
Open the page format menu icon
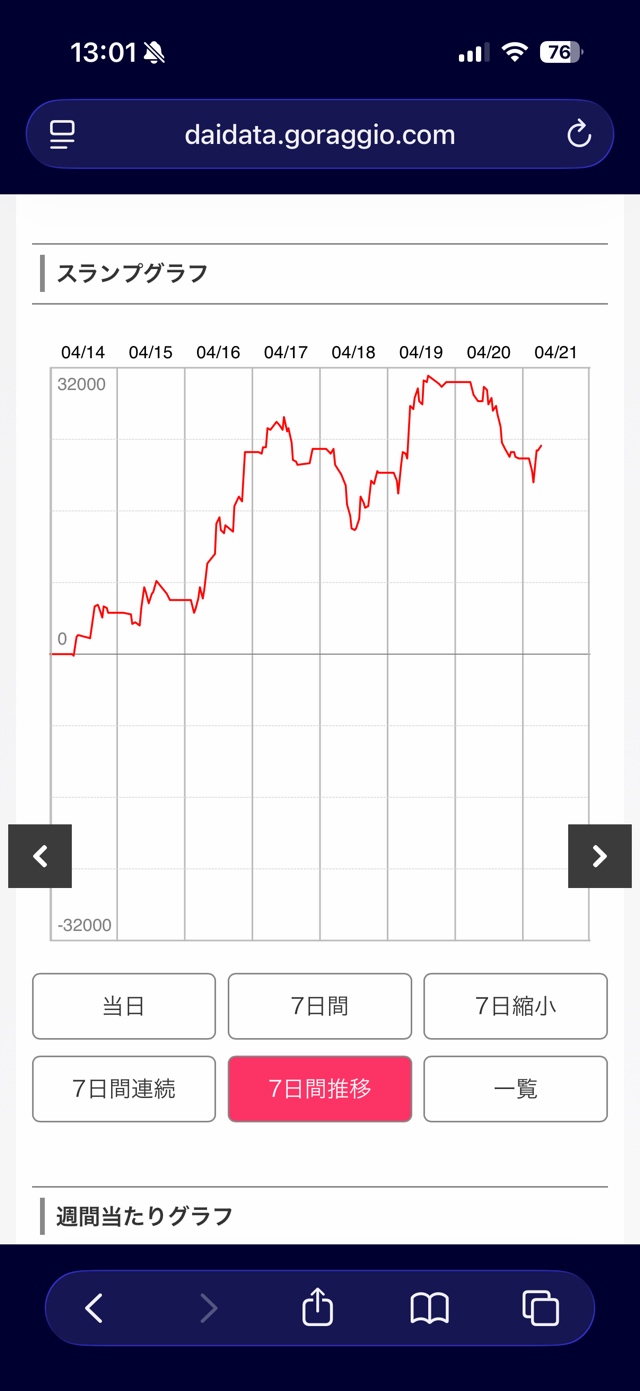click(62, 135)
